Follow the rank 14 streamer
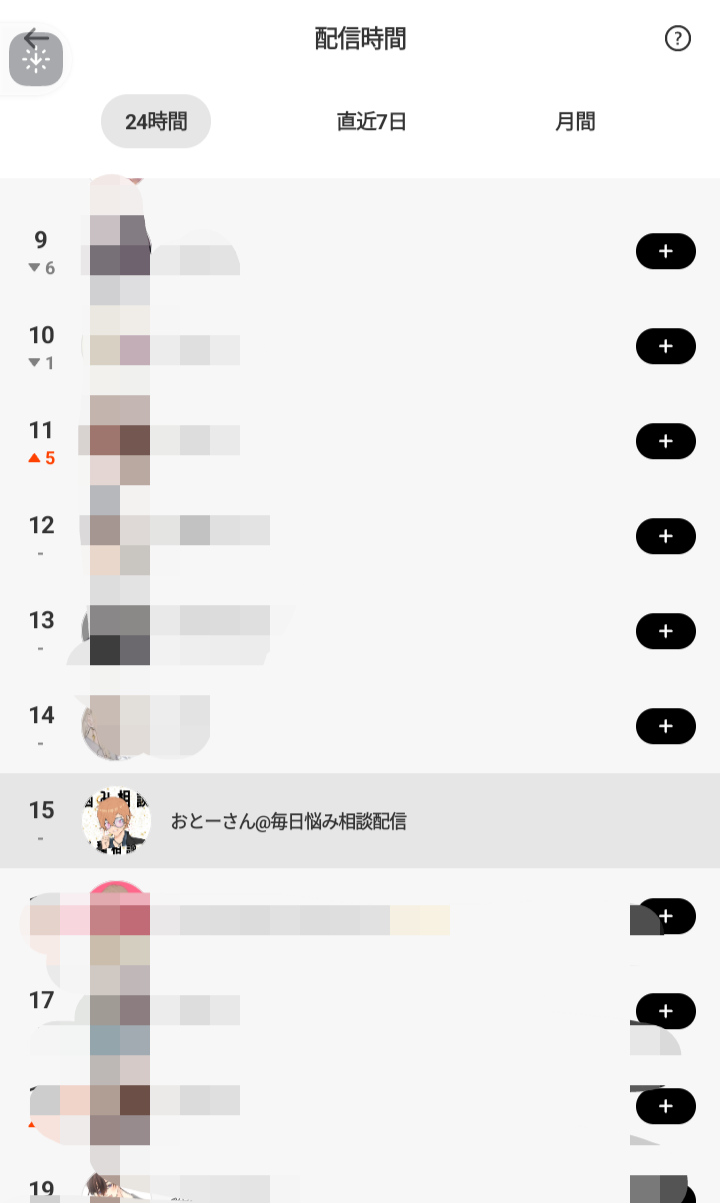 pos(665,726)
